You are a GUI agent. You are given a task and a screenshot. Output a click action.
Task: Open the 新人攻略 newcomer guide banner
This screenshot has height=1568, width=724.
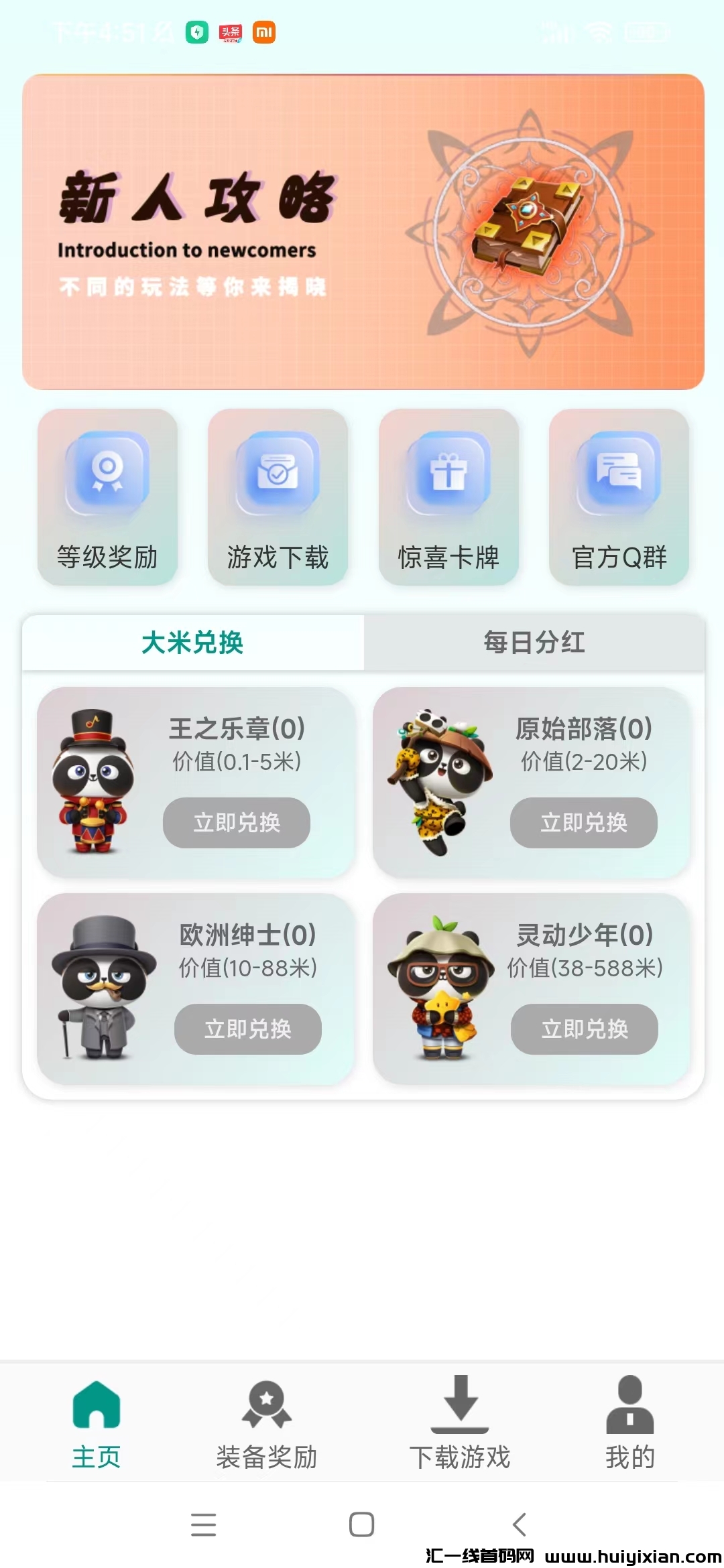tap(362, 231)
